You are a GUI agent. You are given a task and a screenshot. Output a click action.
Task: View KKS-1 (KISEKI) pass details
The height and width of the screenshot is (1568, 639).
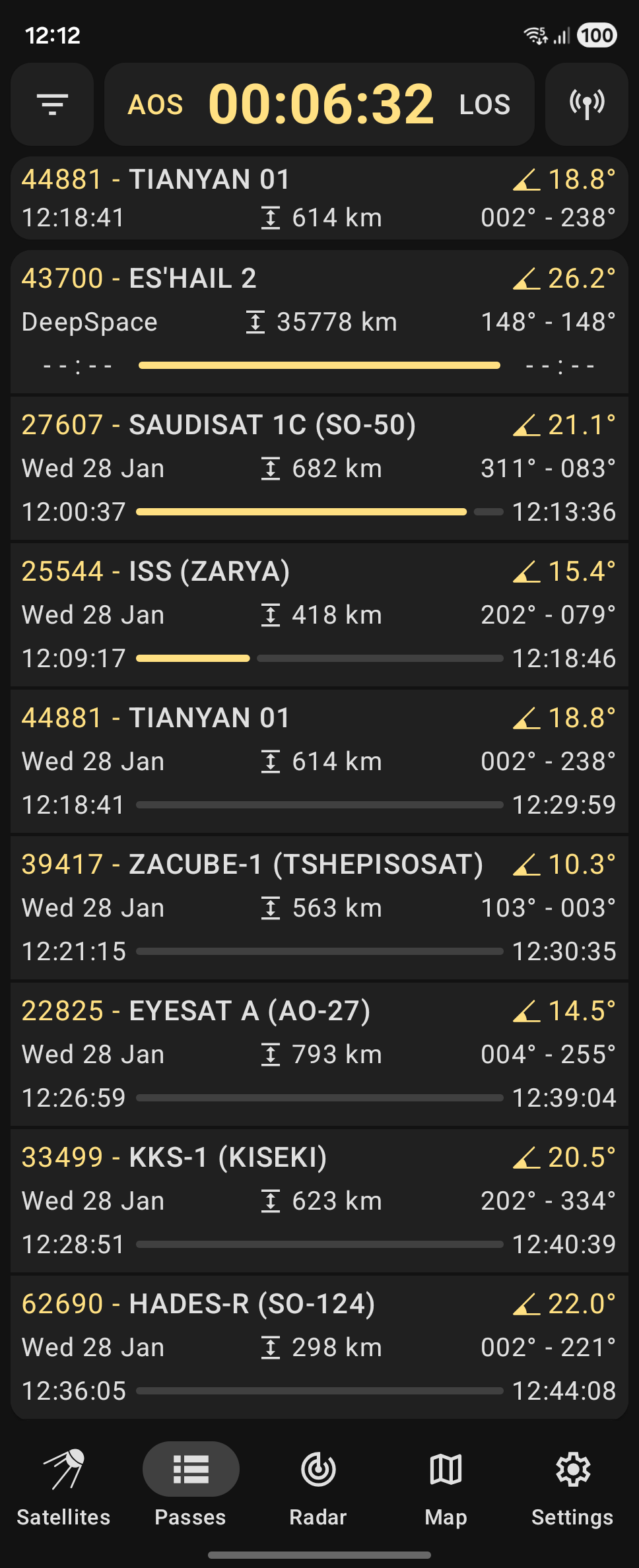319,1200
